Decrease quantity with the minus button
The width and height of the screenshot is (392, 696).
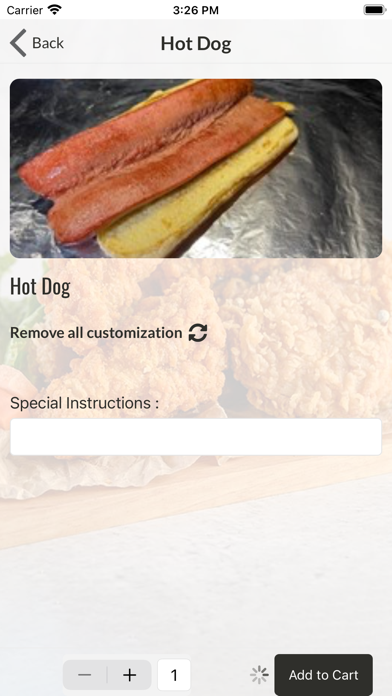[x=84, y=675]
